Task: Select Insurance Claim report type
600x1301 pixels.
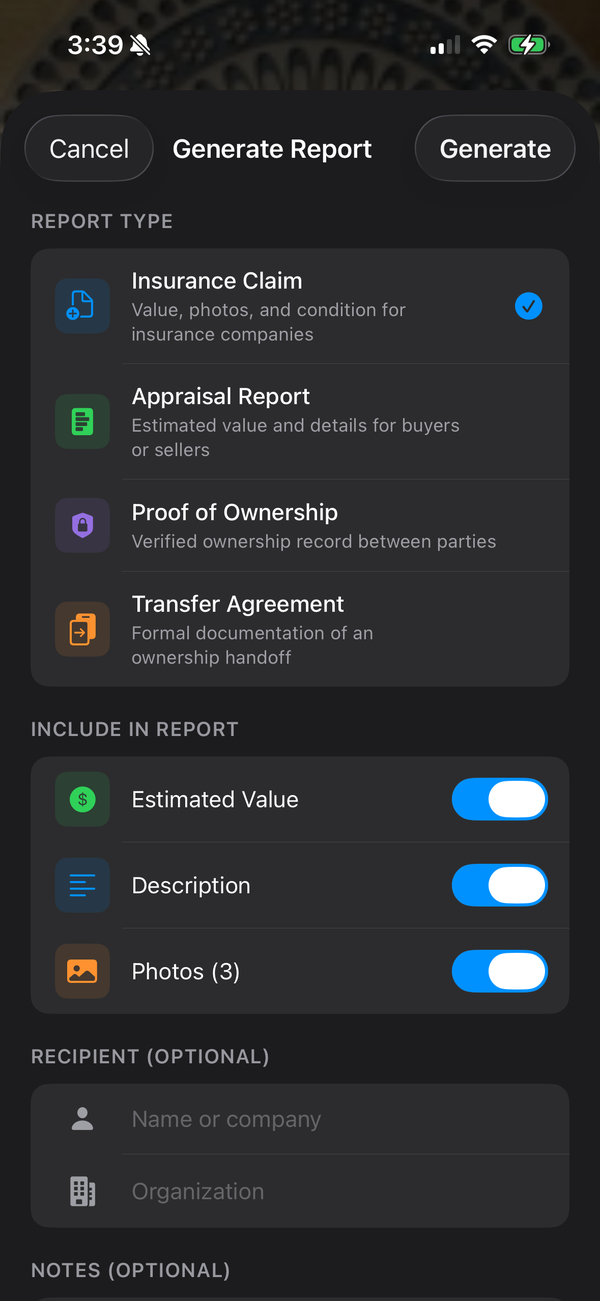Action: (x=300, y=306)
